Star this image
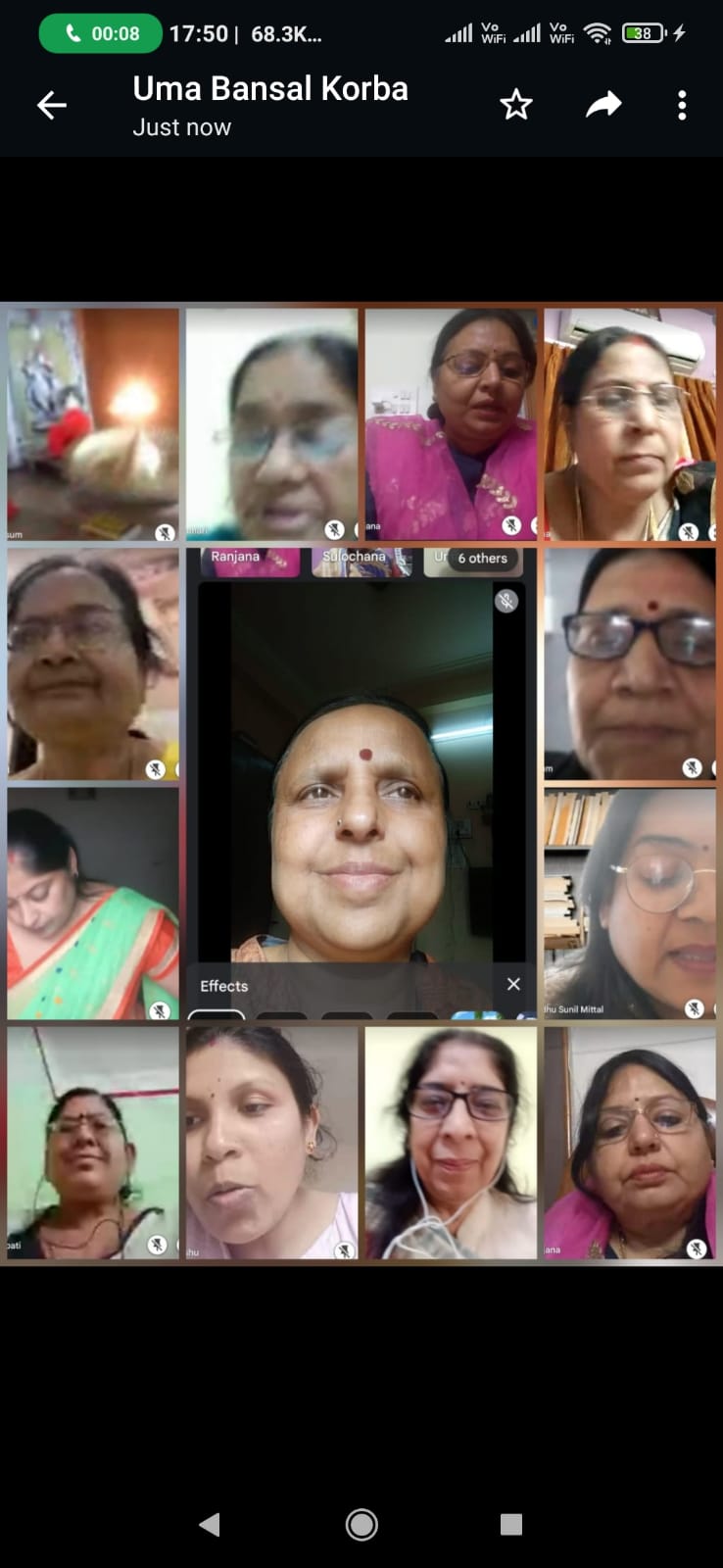 click(x=515, y=105)
